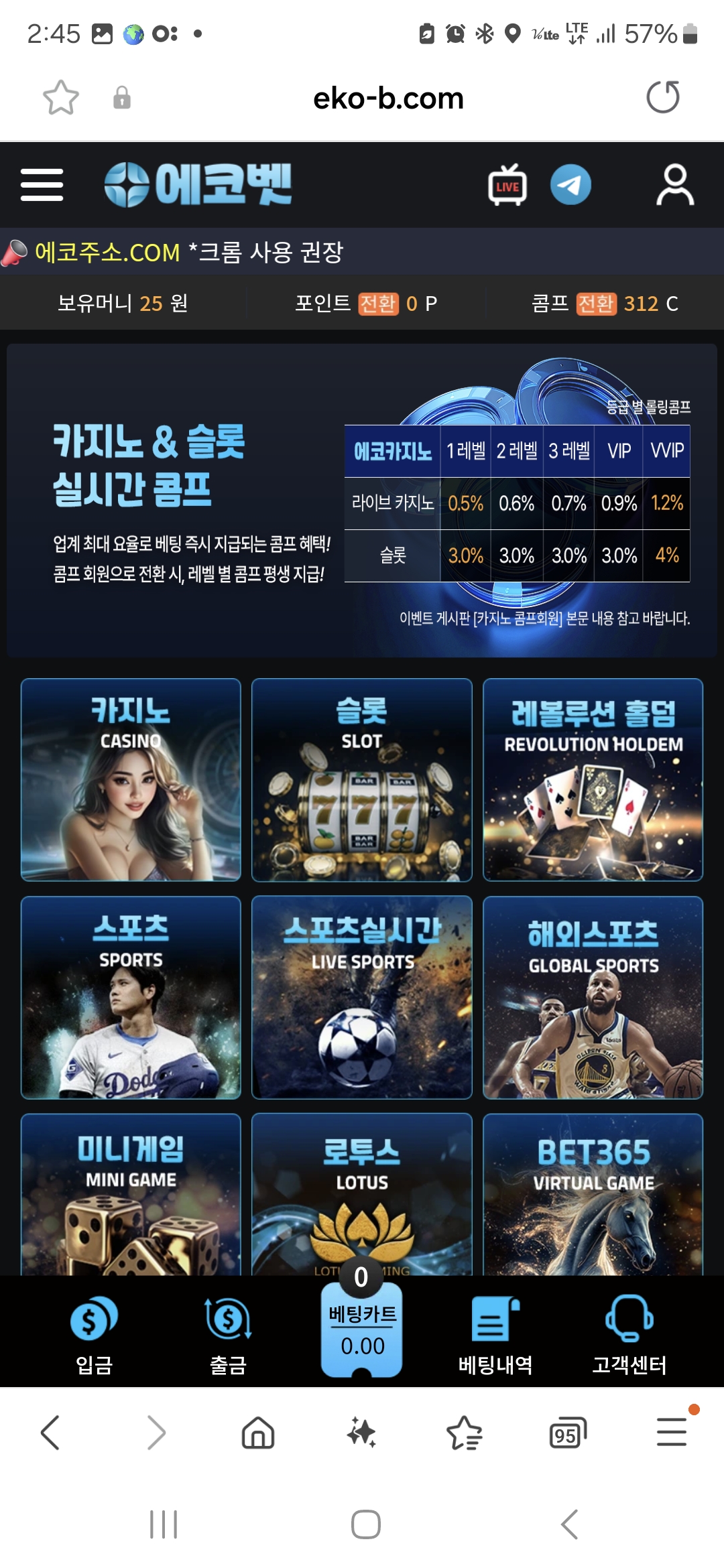Open the Telegram channel icon
Viewport: 724px width, 1568px height.
pos(570,185)
